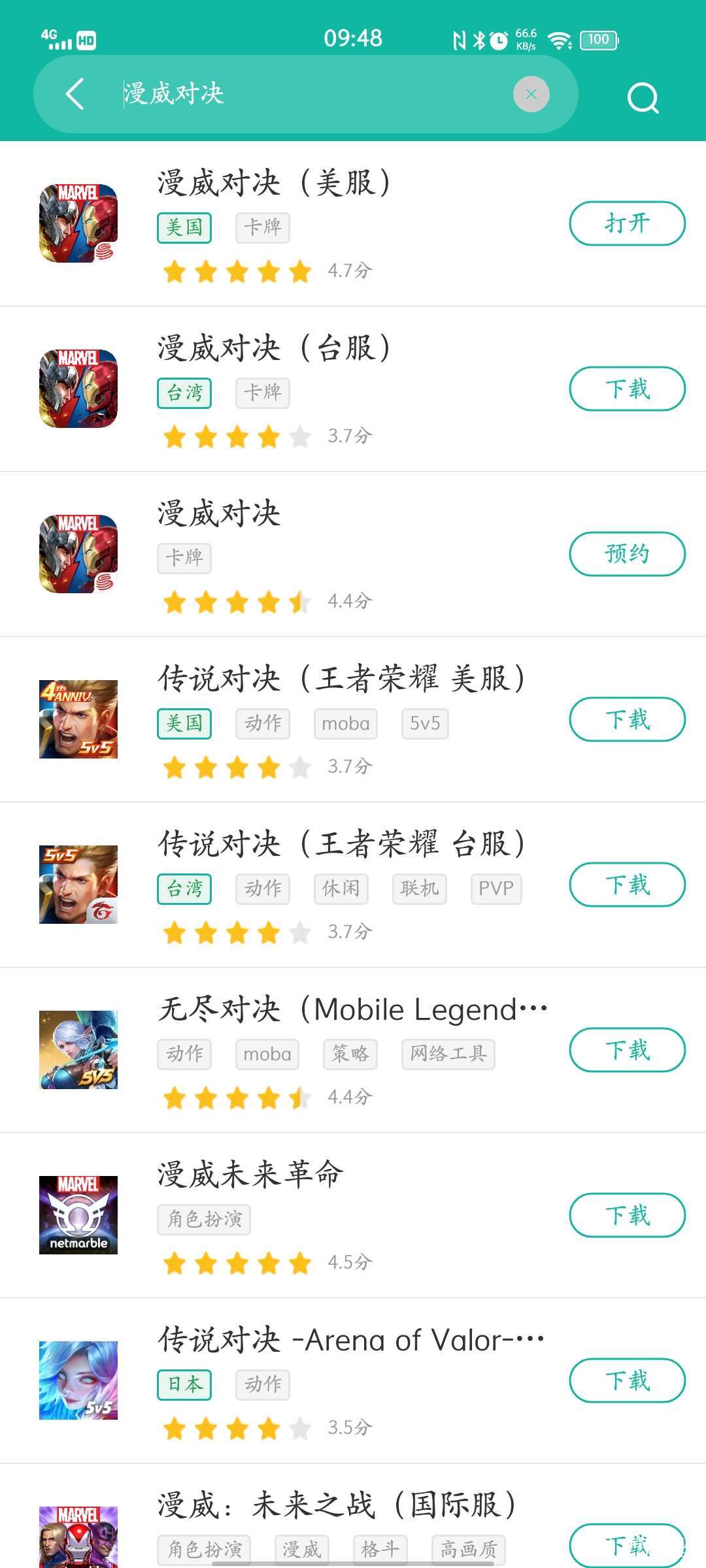Open the 漫威：未来之战（国际服） result
The width and height of the screenshot is (706, 1568).
(x=336, y=1505)
